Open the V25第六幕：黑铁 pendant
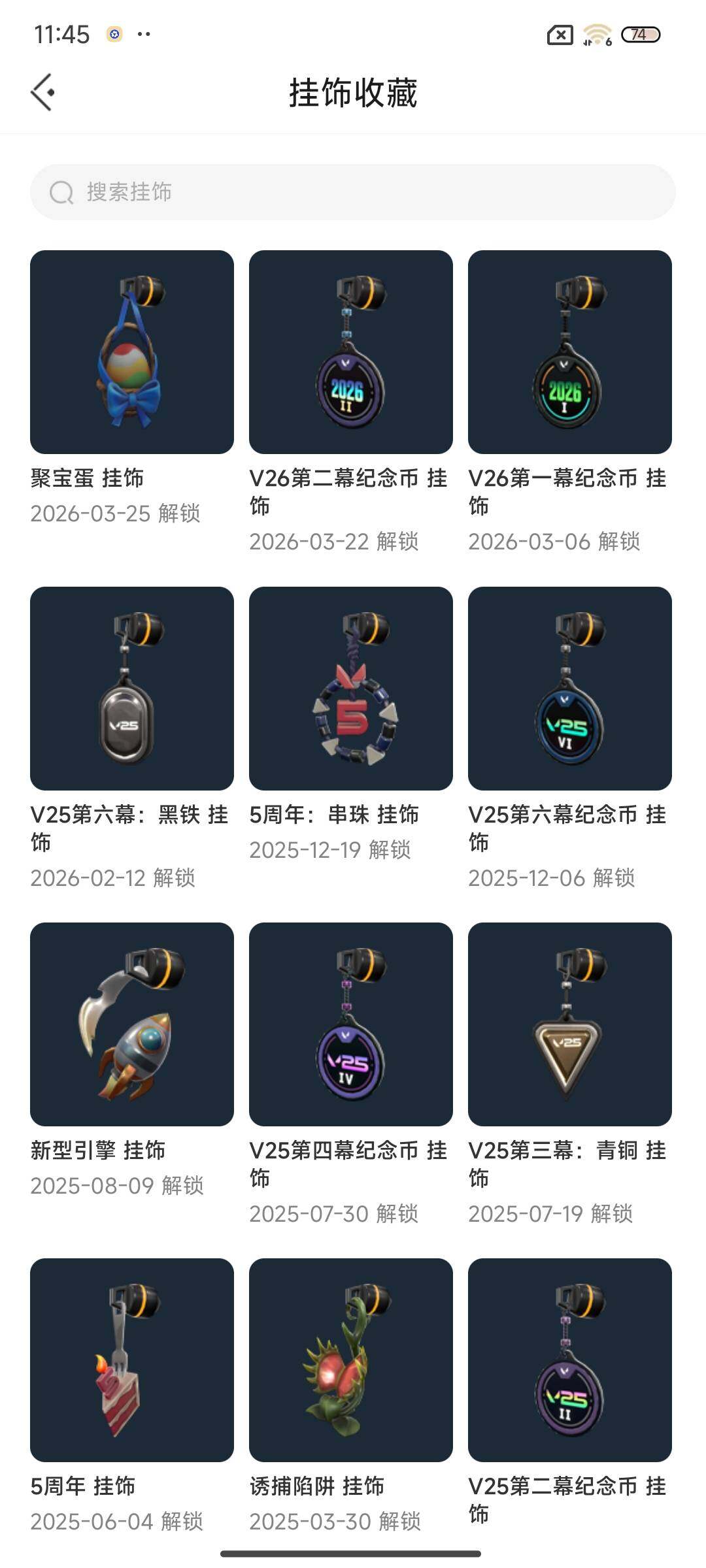This screenshot has height=1568, width=706. coord(131,693)
